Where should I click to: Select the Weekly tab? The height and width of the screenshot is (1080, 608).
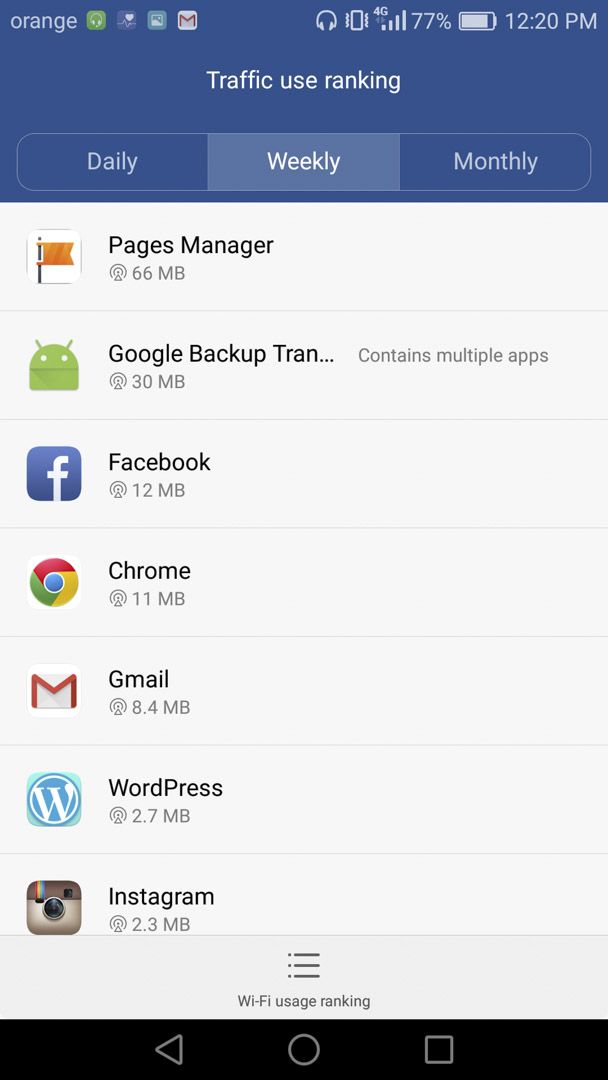(x=304, y=162)
